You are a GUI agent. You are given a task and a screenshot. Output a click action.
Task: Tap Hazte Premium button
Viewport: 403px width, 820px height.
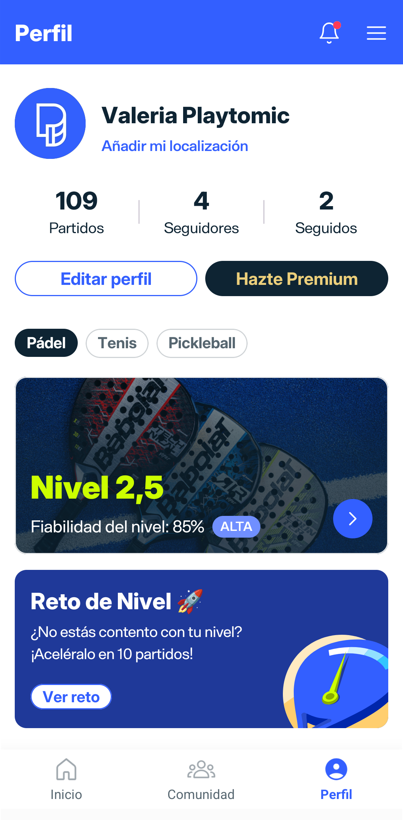click(x=297, y=279)
